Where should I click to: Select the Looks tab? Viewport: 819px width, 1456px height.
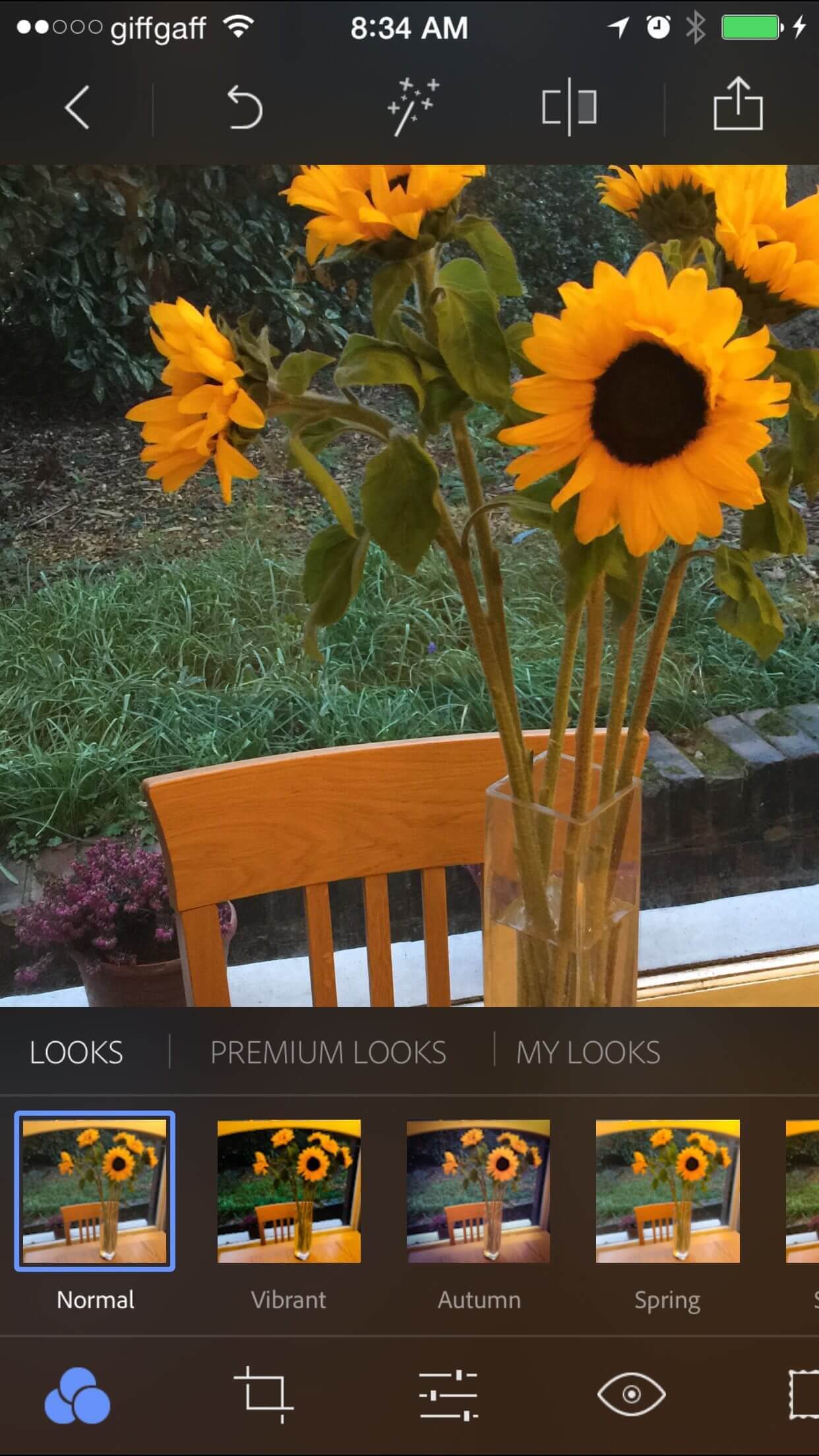click(76, 1052)
